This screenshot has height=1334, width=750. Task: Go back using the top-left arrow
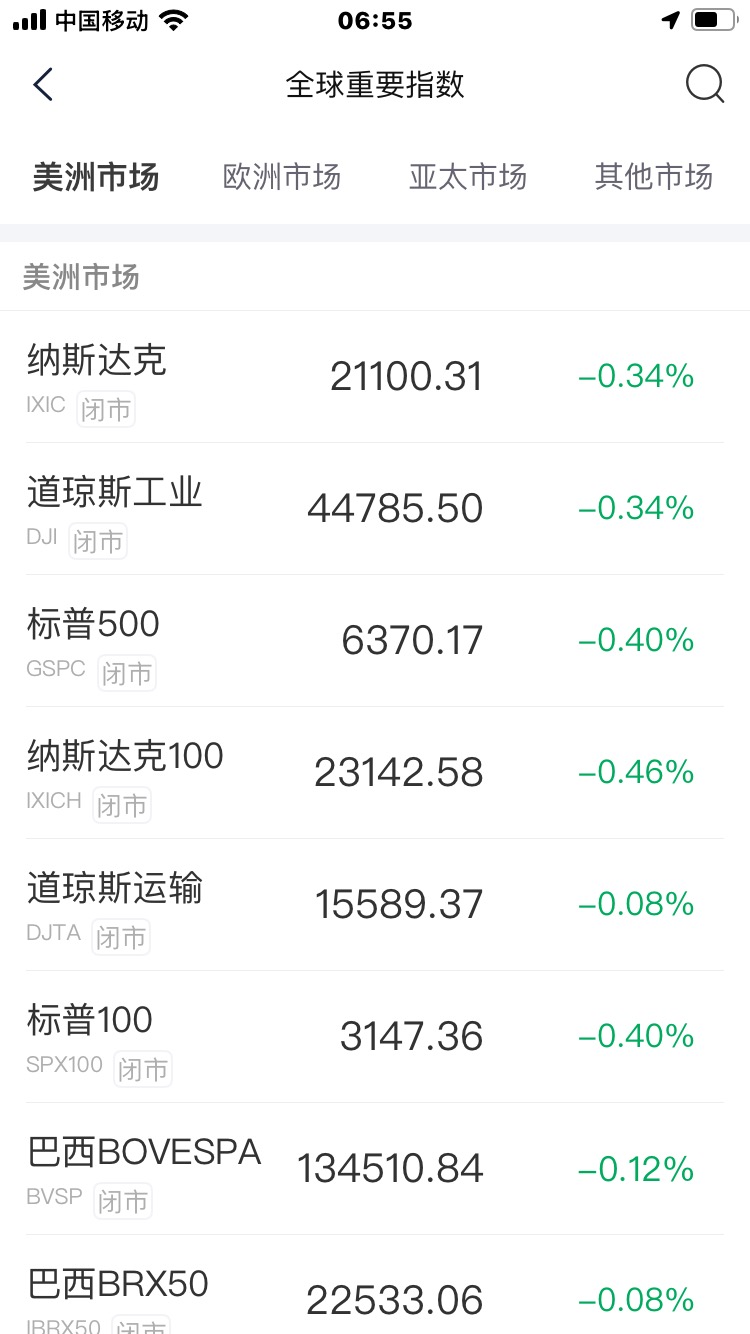click(x=42, y=85)
